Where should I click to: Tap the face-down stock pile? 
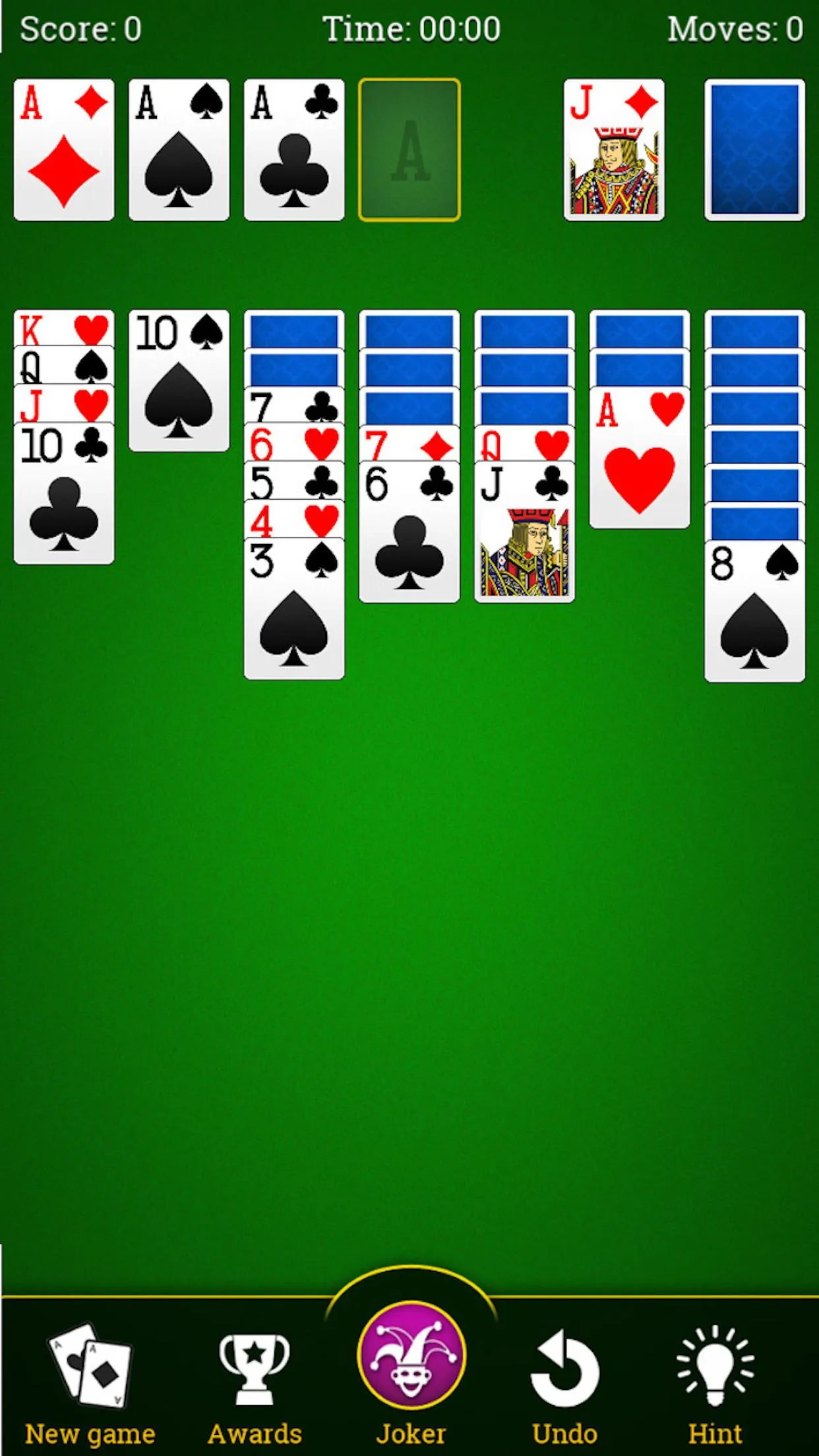coord(755,148)
